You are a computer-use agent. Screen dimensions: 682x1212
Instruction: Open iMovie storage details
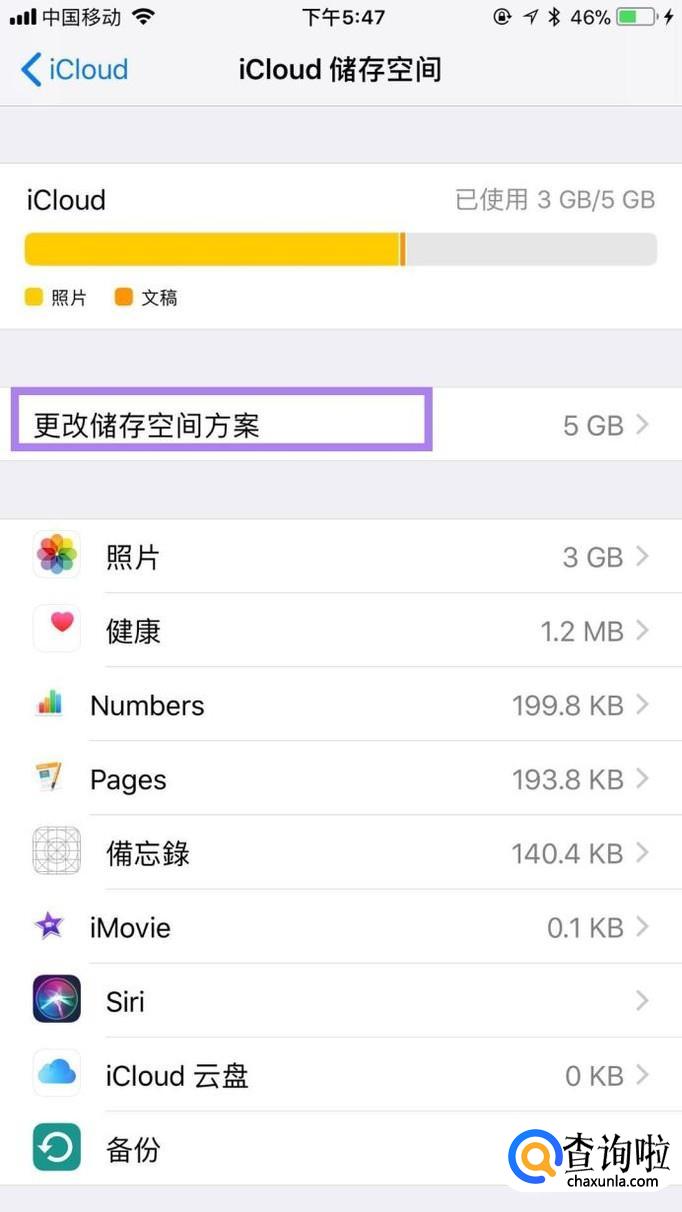pos(340,927)
